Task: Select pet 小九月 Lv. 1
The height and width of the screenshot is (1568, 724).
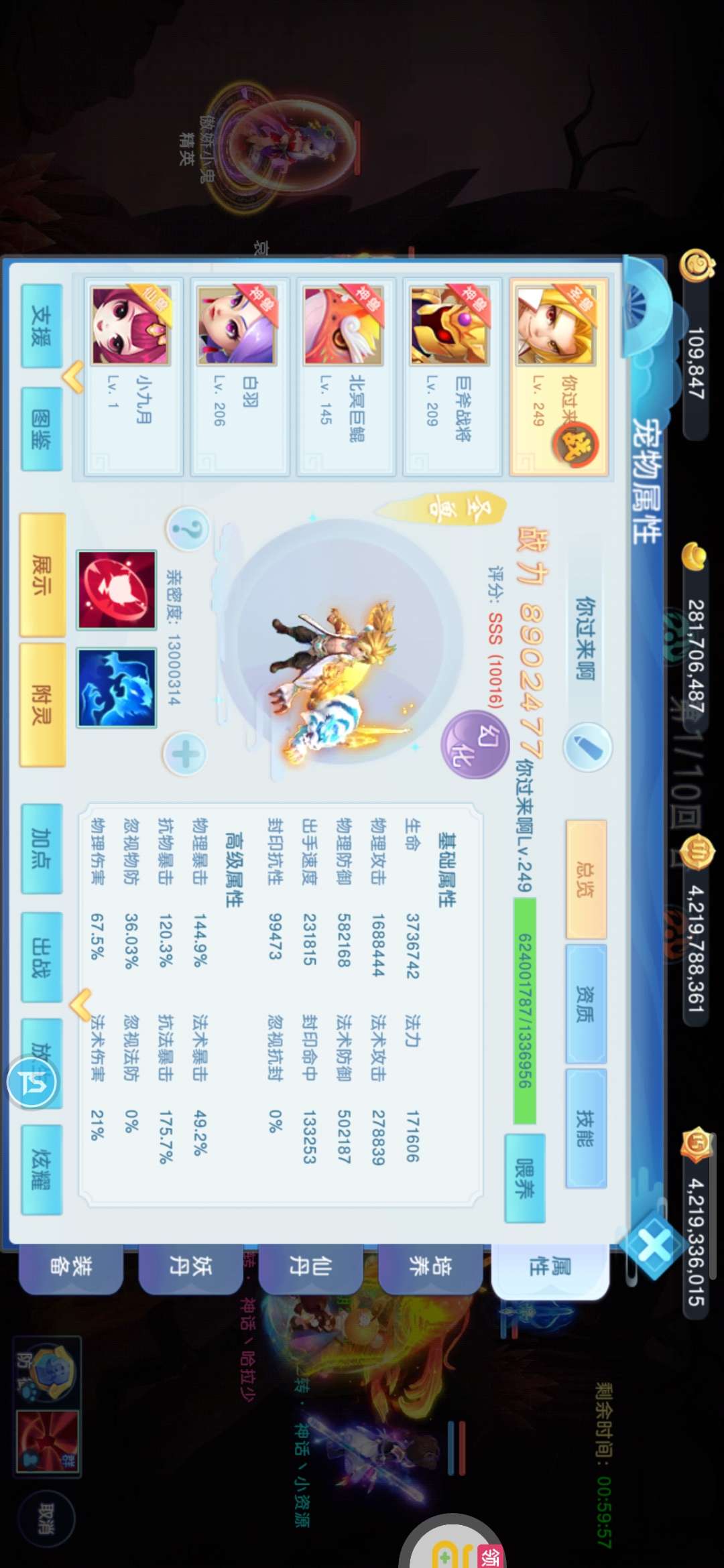Action: 133,377
